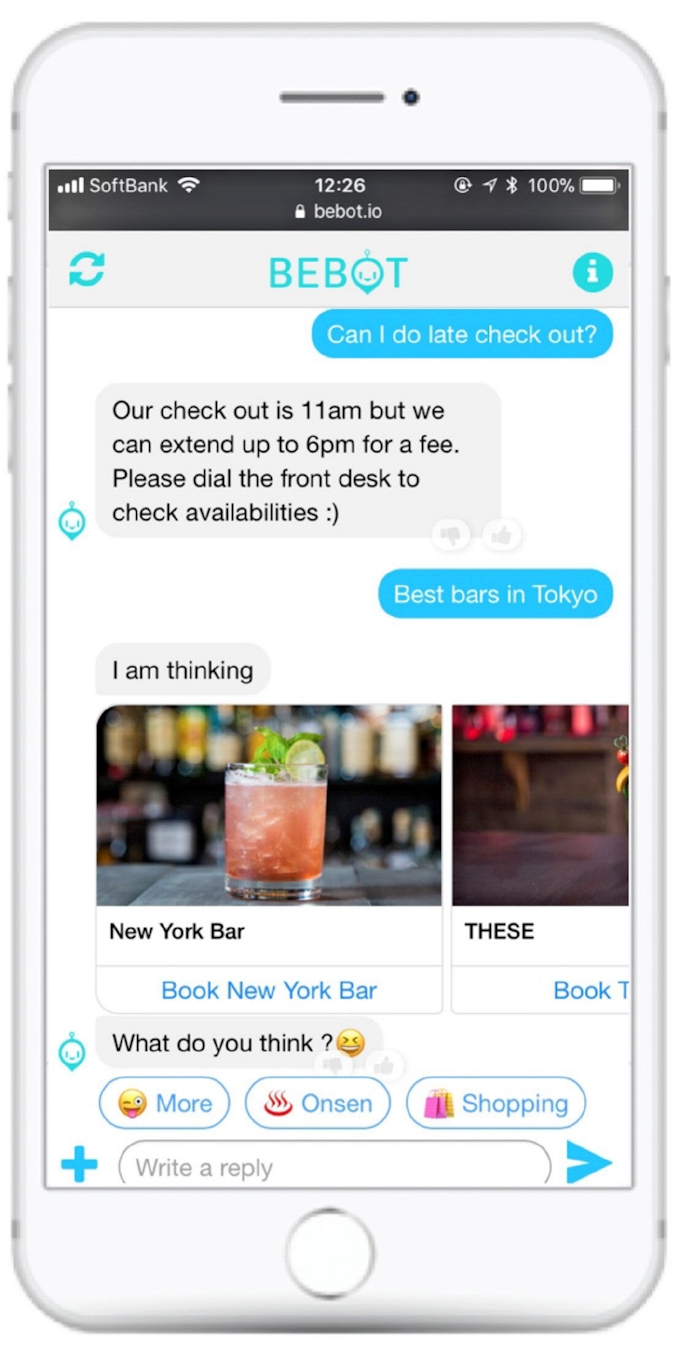Viewport: 680px width, 1350px height.
Task: Open the info icon in the header
Action: click(x=592, y=272)
